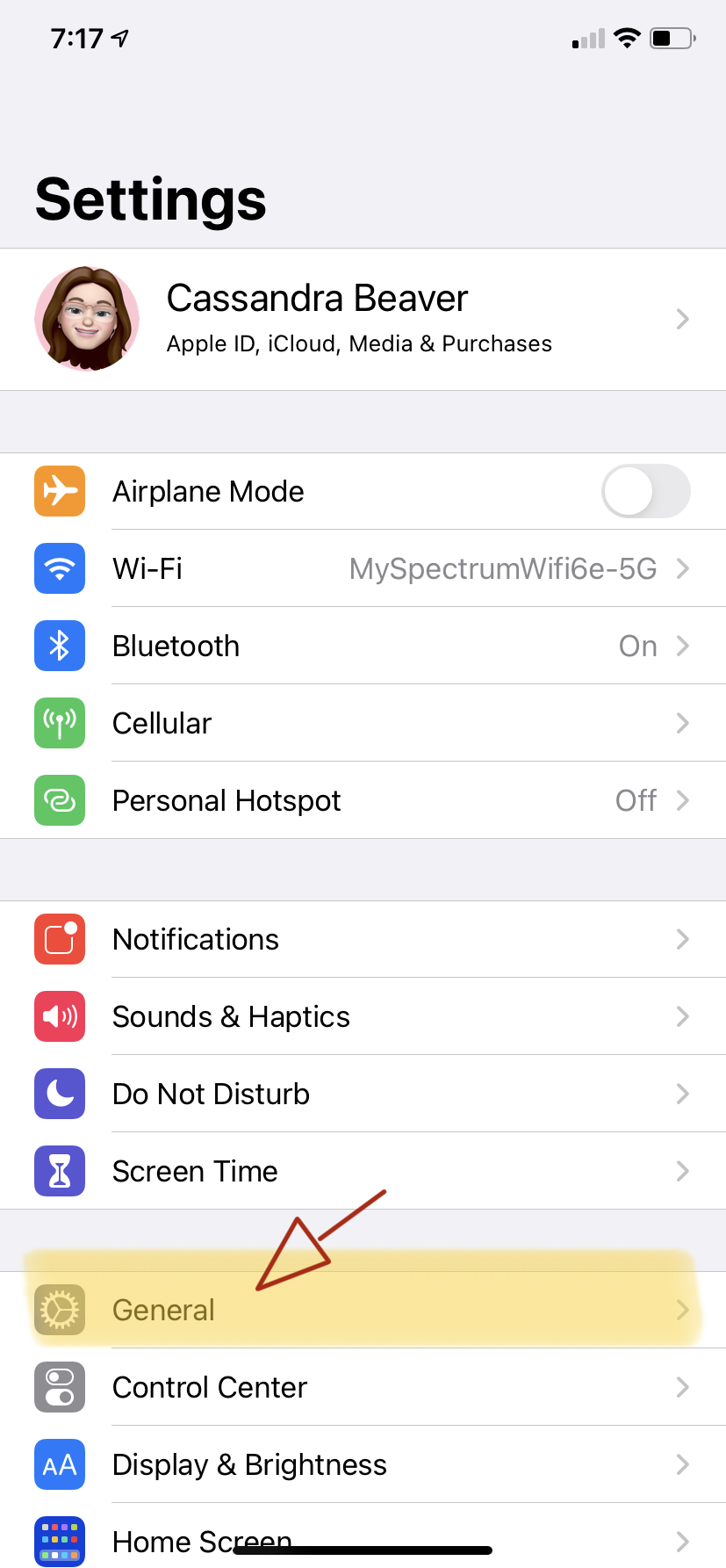Select the Airplane Mode airplane icon
The width and height of the screenshot is (726, 1568).
[x=59, y=491]
